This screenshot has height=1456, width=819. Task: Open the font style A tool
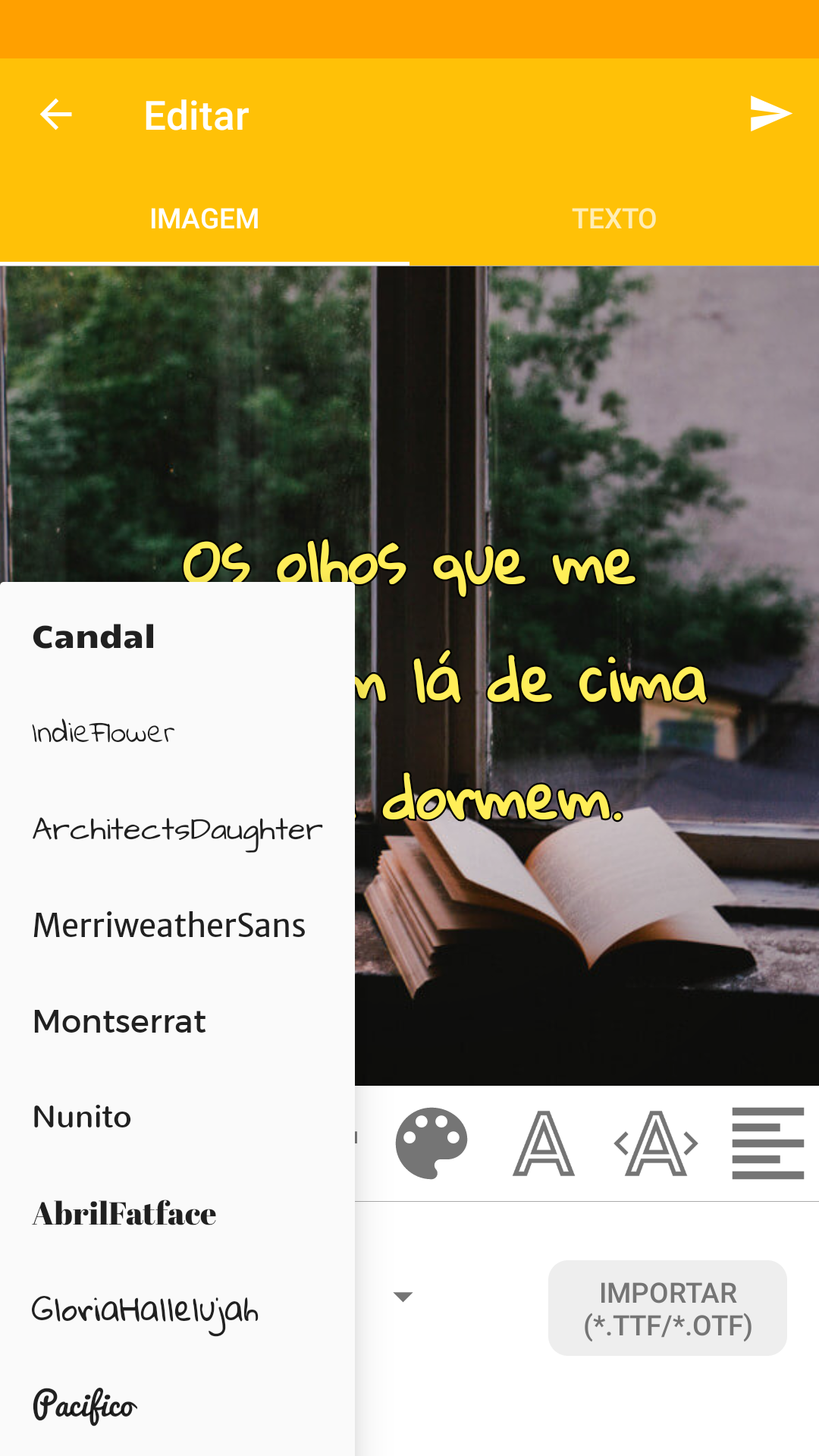pos(544,1143)
